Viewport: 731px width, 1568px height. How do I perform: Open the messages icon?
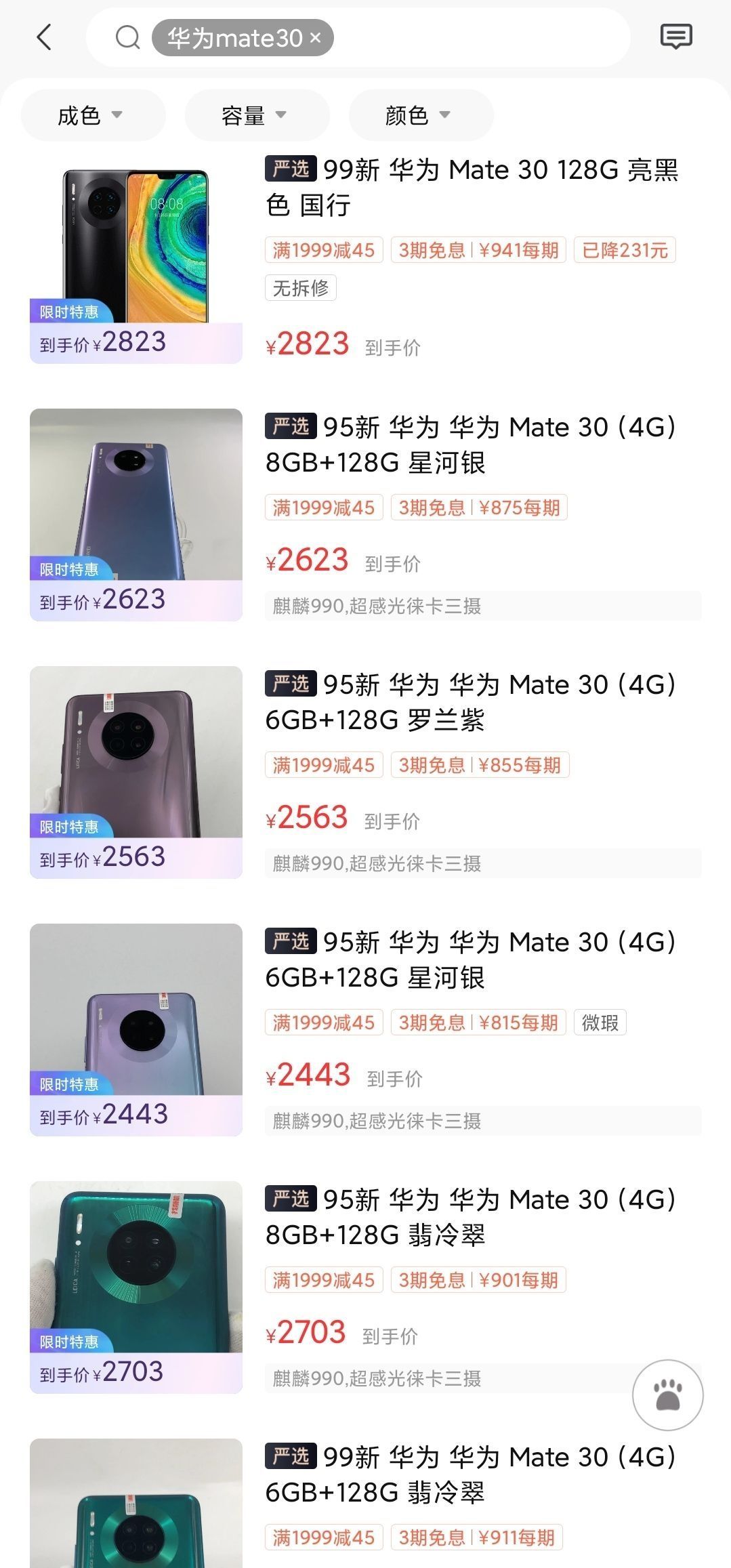click(x=675, y=37)
